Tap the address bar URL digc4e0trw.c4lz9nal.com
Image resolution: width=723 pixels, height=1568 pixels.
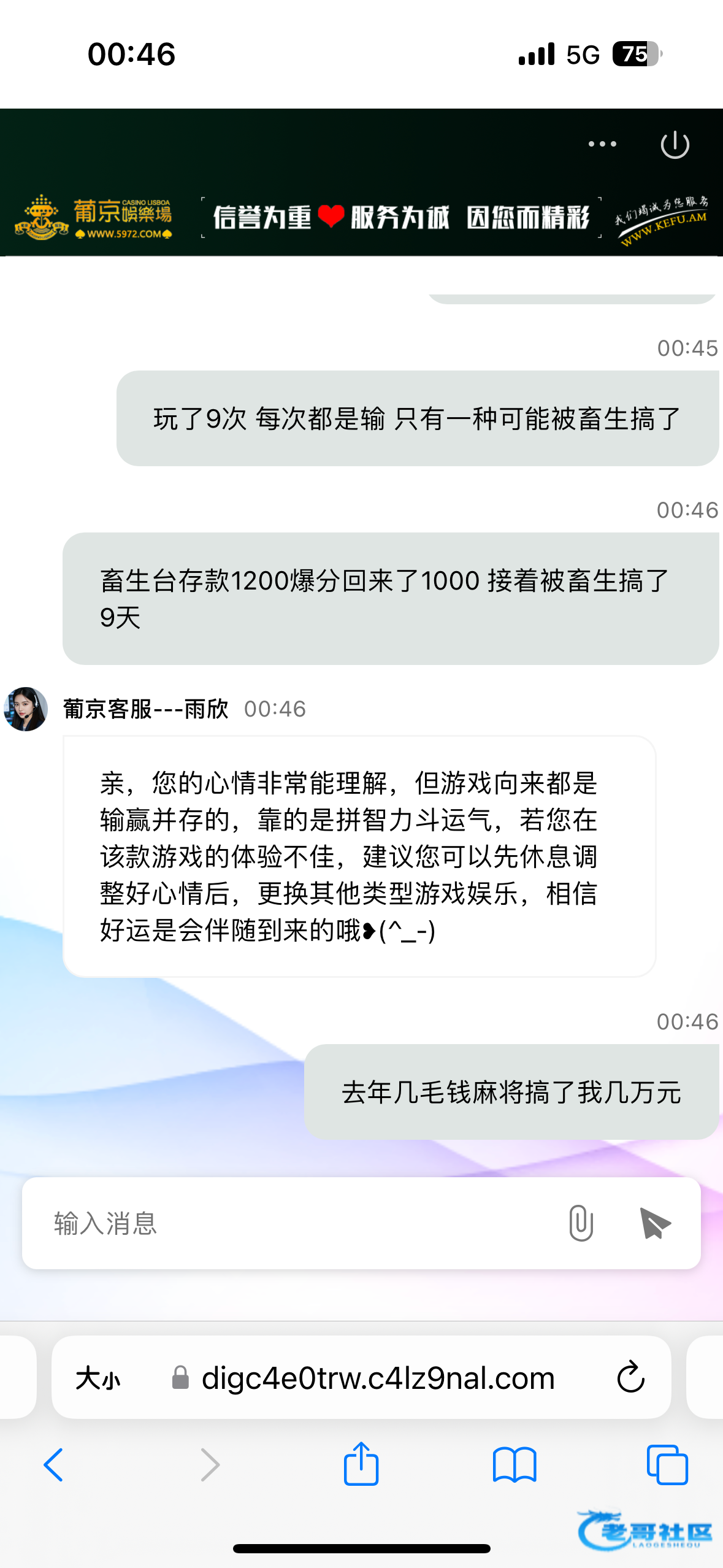(378, 1378)
